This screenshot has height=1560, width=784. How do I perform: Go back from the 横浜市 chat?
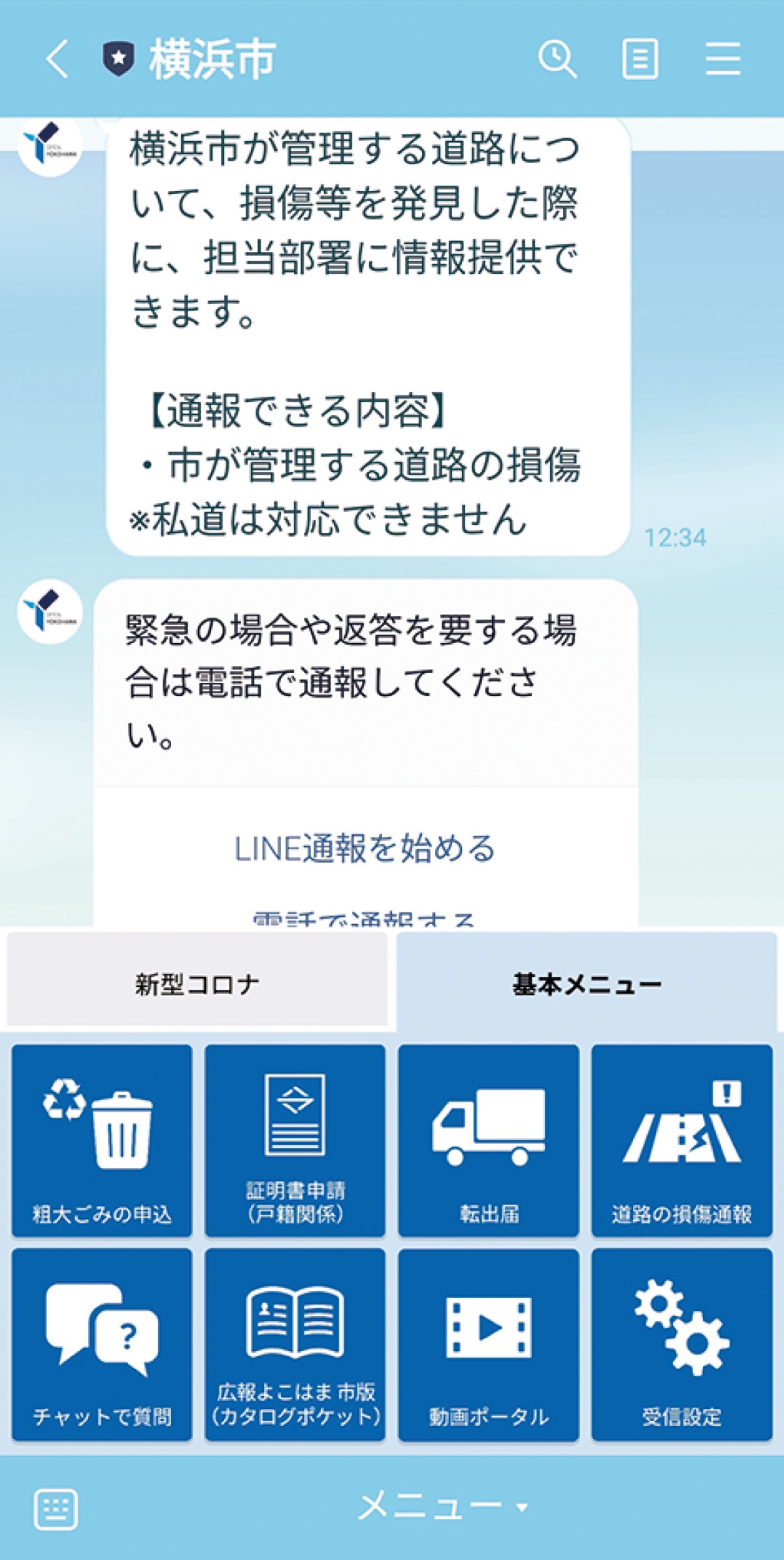57,59
